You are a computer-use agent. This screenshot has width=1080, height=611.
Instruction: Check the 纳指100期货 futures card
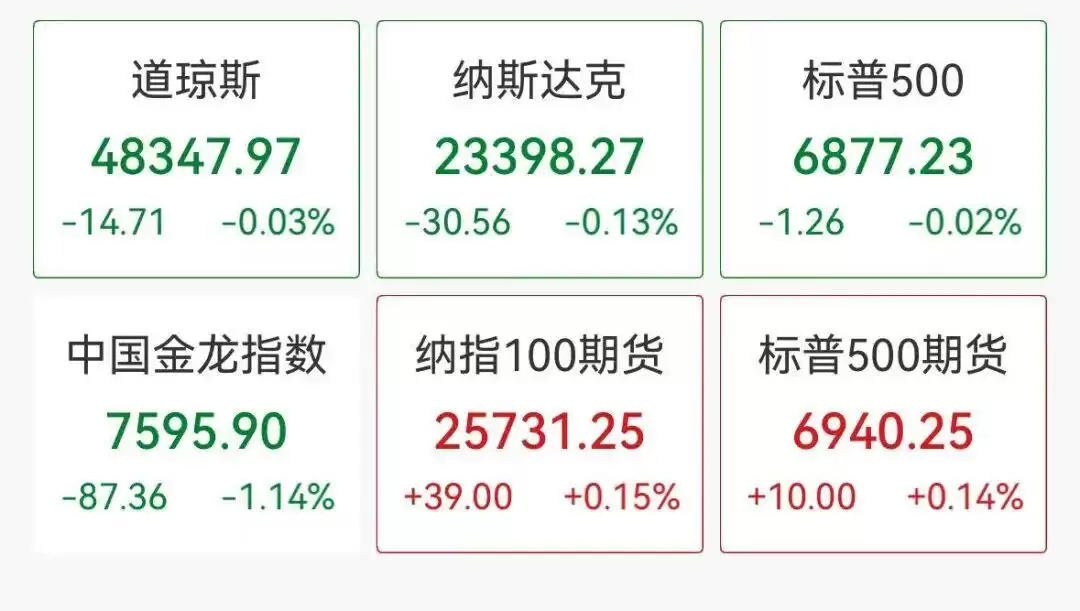[539, 424]
